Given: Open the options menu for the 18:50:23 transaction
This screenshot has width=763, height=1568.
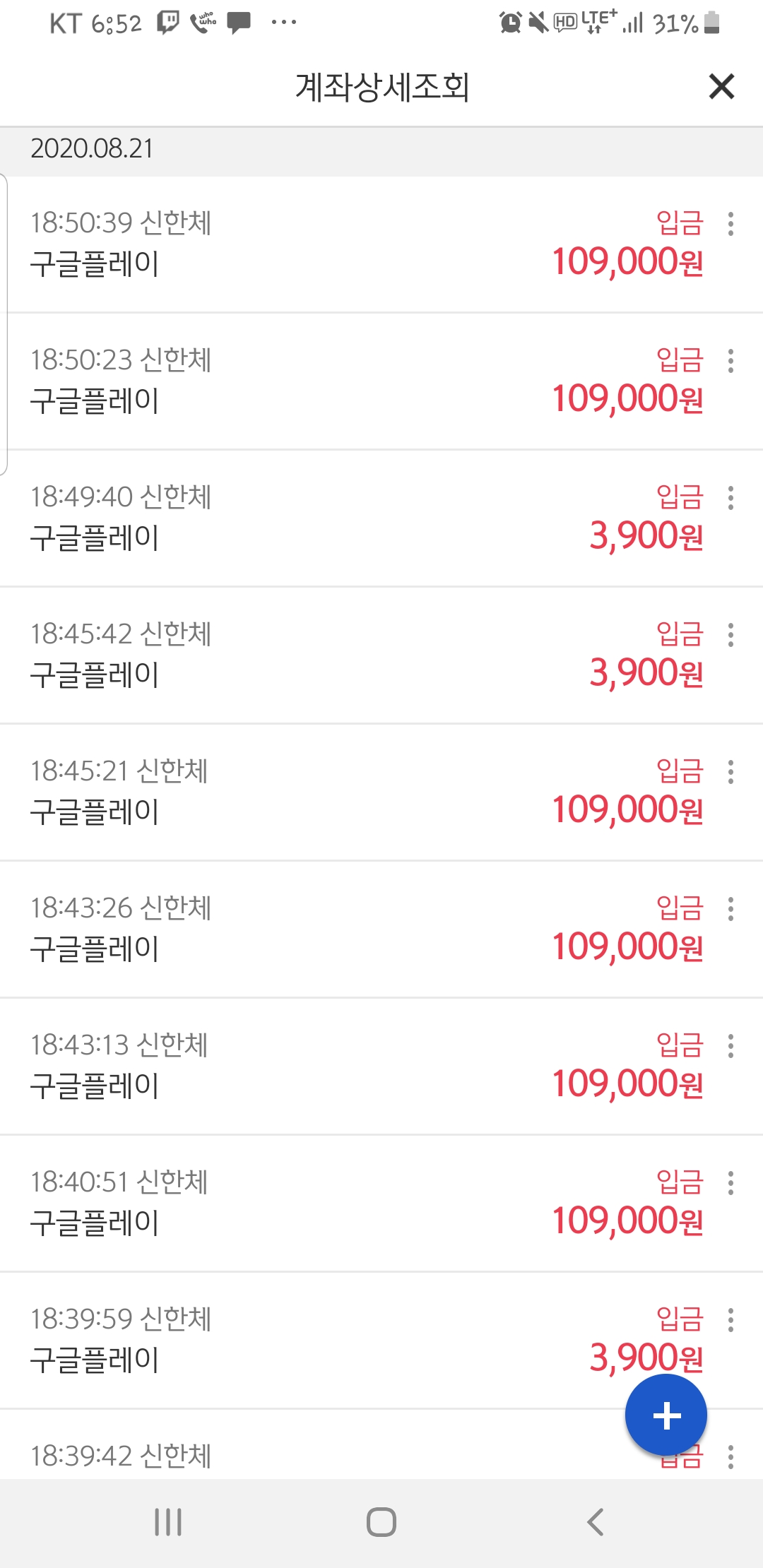Looking at the screenshot, I should coord(731,361).
